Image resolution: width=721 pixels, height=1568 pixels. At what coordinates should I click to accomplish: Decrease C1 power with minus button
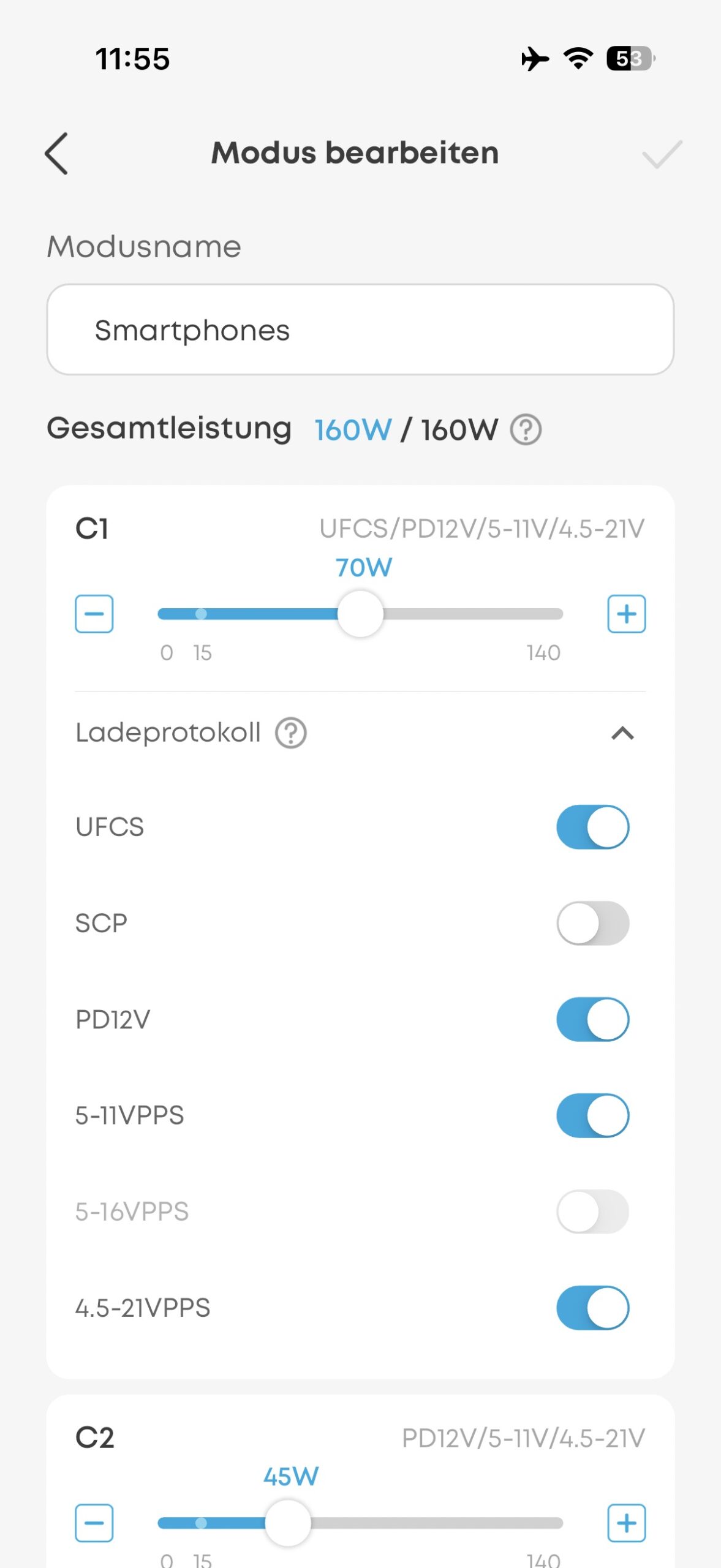pos(94,614)
